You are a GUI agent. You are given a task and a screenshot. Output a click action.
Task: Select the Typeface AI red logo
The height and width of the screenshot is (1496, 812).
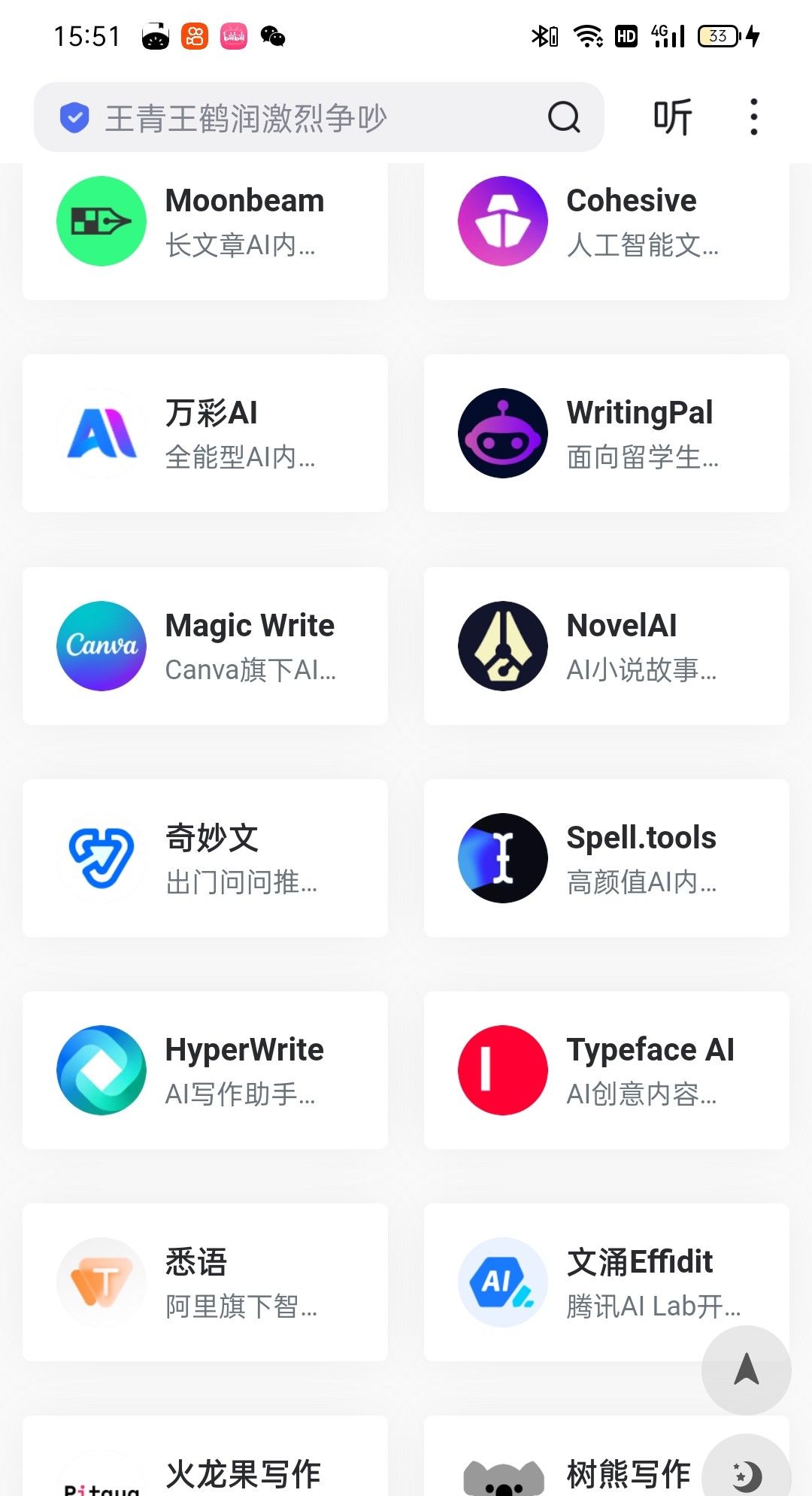pos(502,1070)
